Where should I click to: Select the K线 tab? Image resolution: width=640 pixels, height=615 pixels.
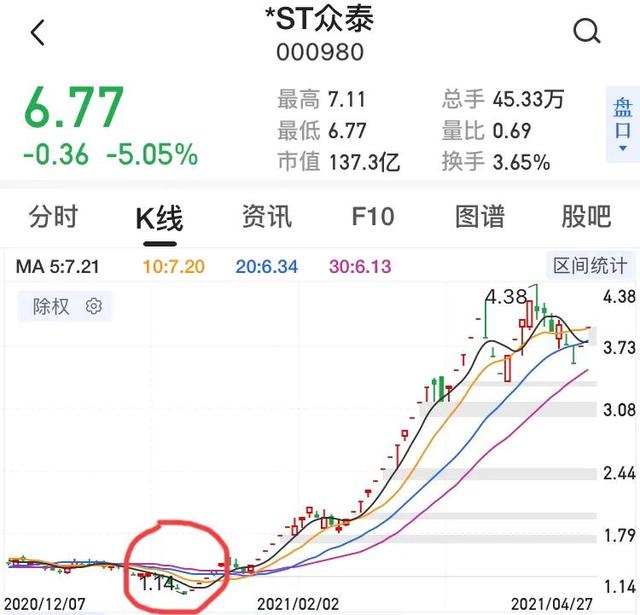[160, 217]
